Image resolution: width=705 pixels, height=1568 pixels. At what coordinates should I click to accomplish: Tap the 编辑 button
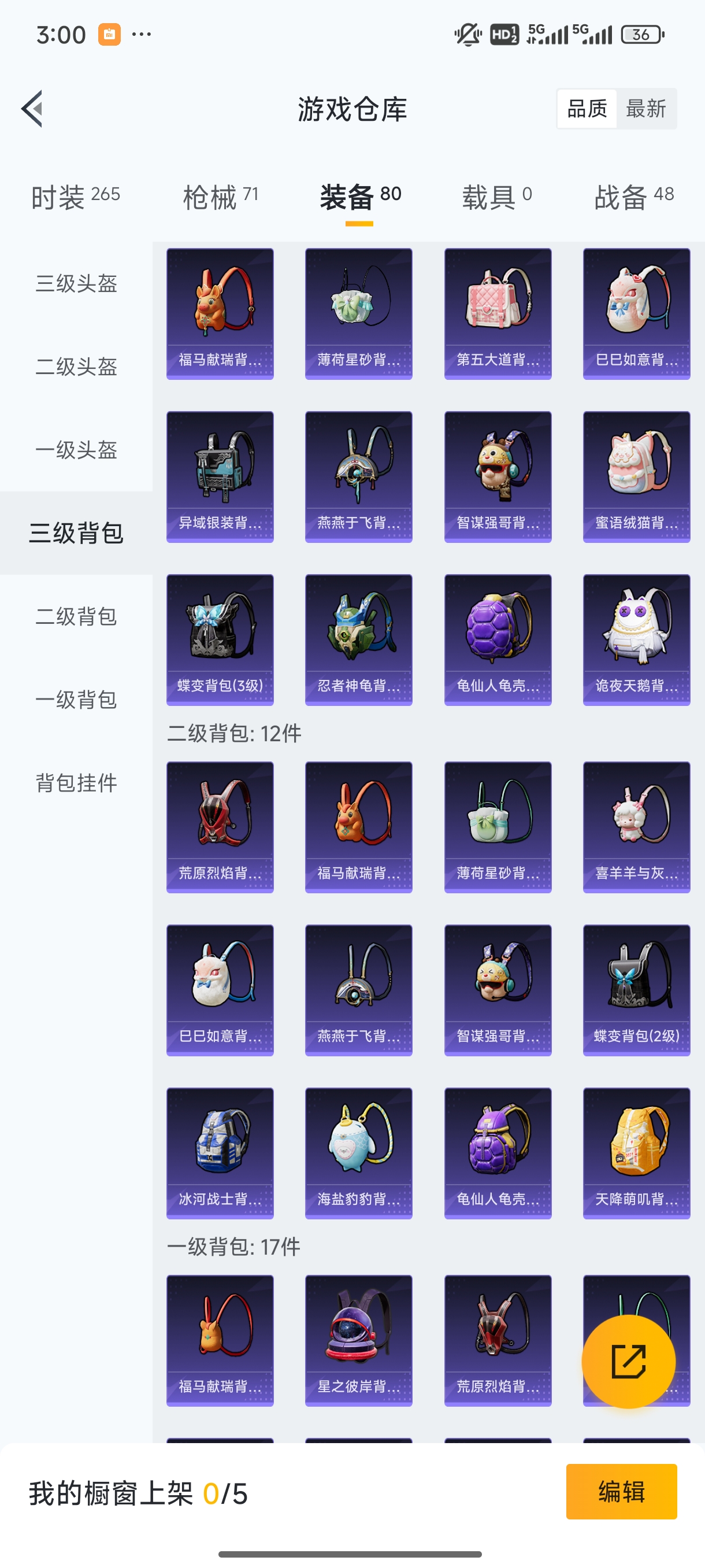coord(622,1492)
